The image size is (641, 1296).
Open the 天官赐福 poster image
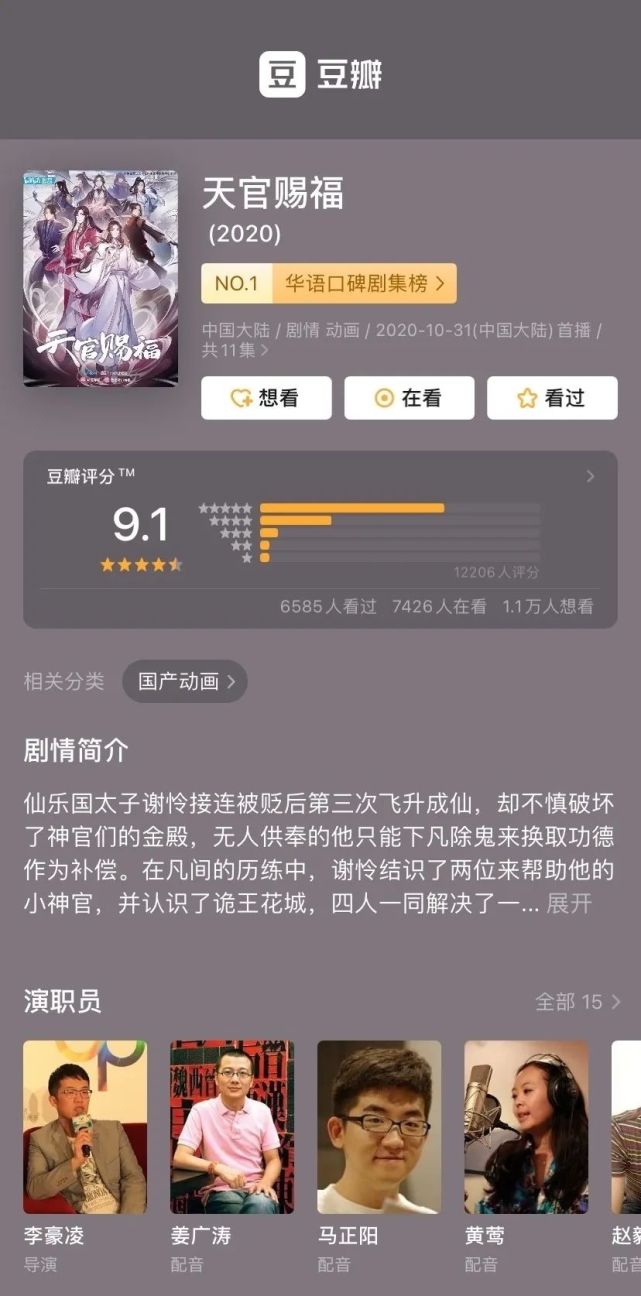click(100, 279)
